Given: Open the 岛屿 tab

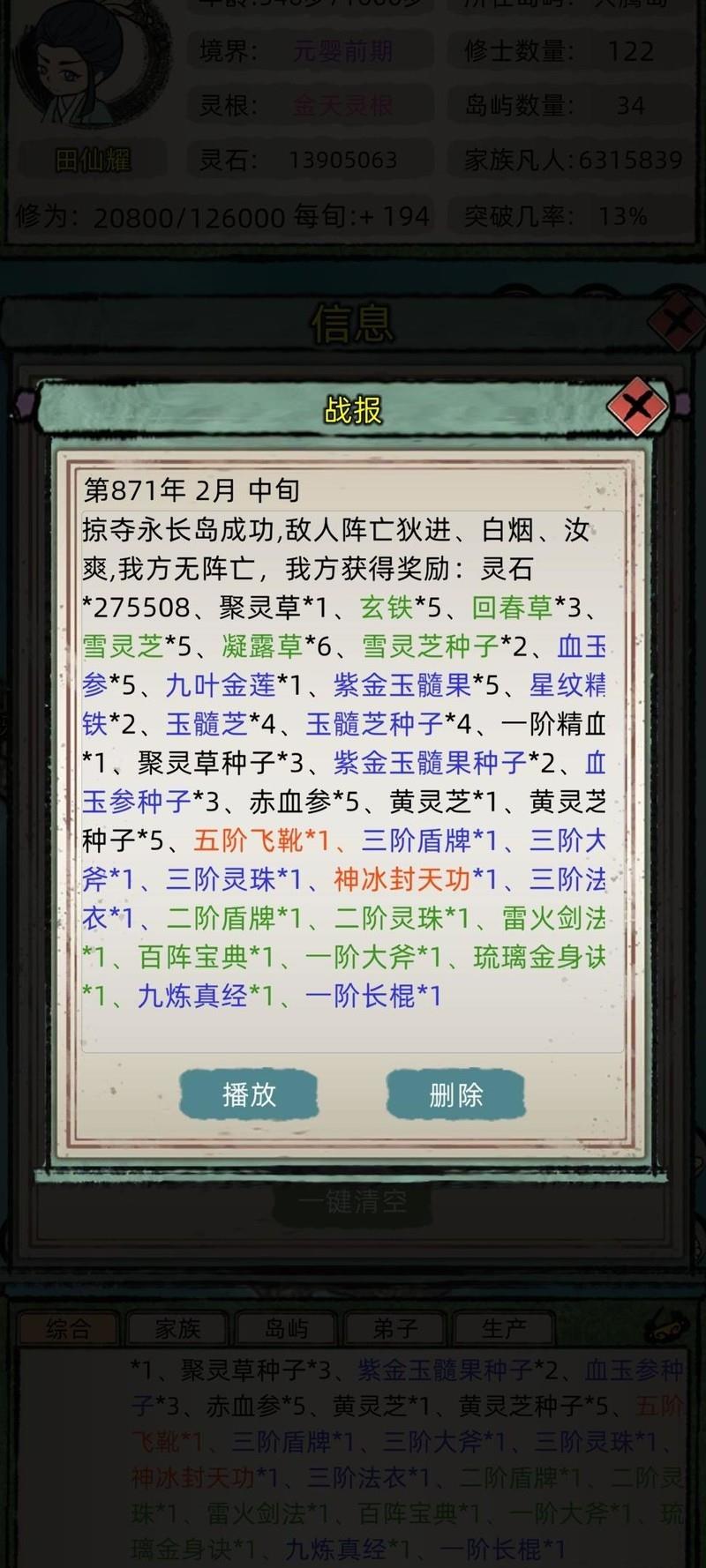Looking at the screenshot, I should [287, 1328].
